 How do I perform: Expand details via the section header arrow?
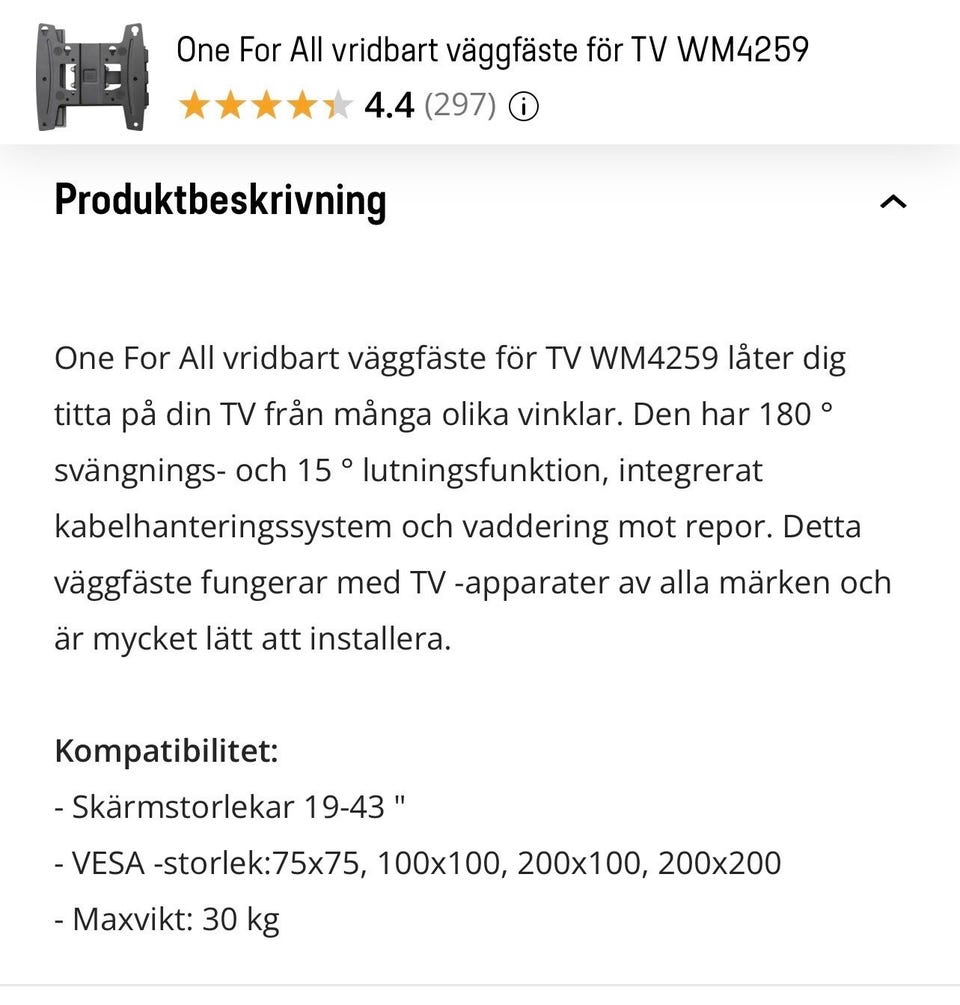point(893,203)
